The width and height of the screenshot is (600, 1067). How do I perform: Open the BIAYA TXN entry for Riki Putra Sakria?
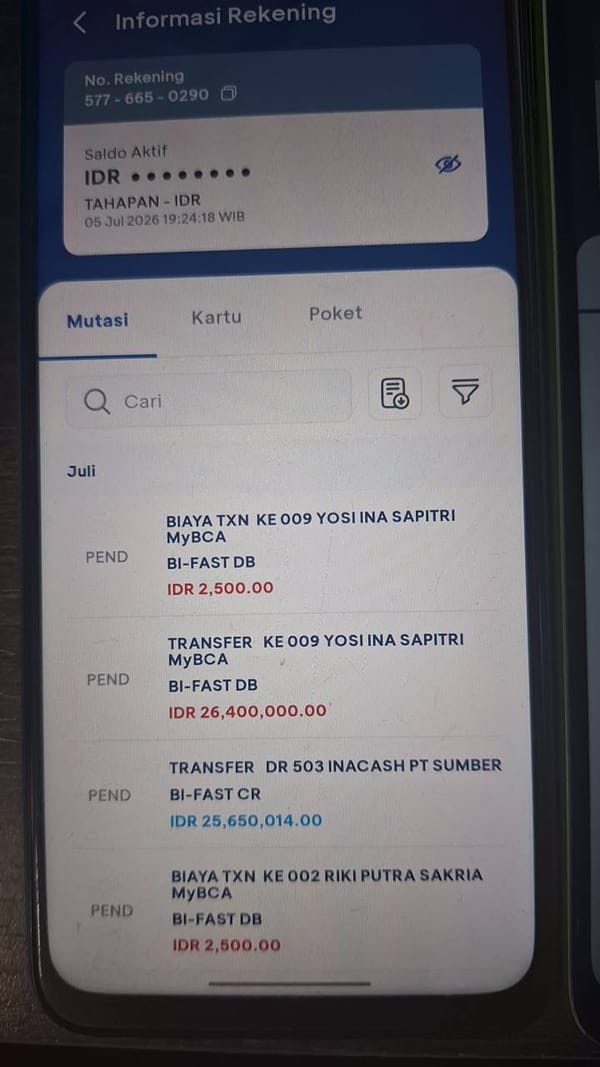(296, 910)
